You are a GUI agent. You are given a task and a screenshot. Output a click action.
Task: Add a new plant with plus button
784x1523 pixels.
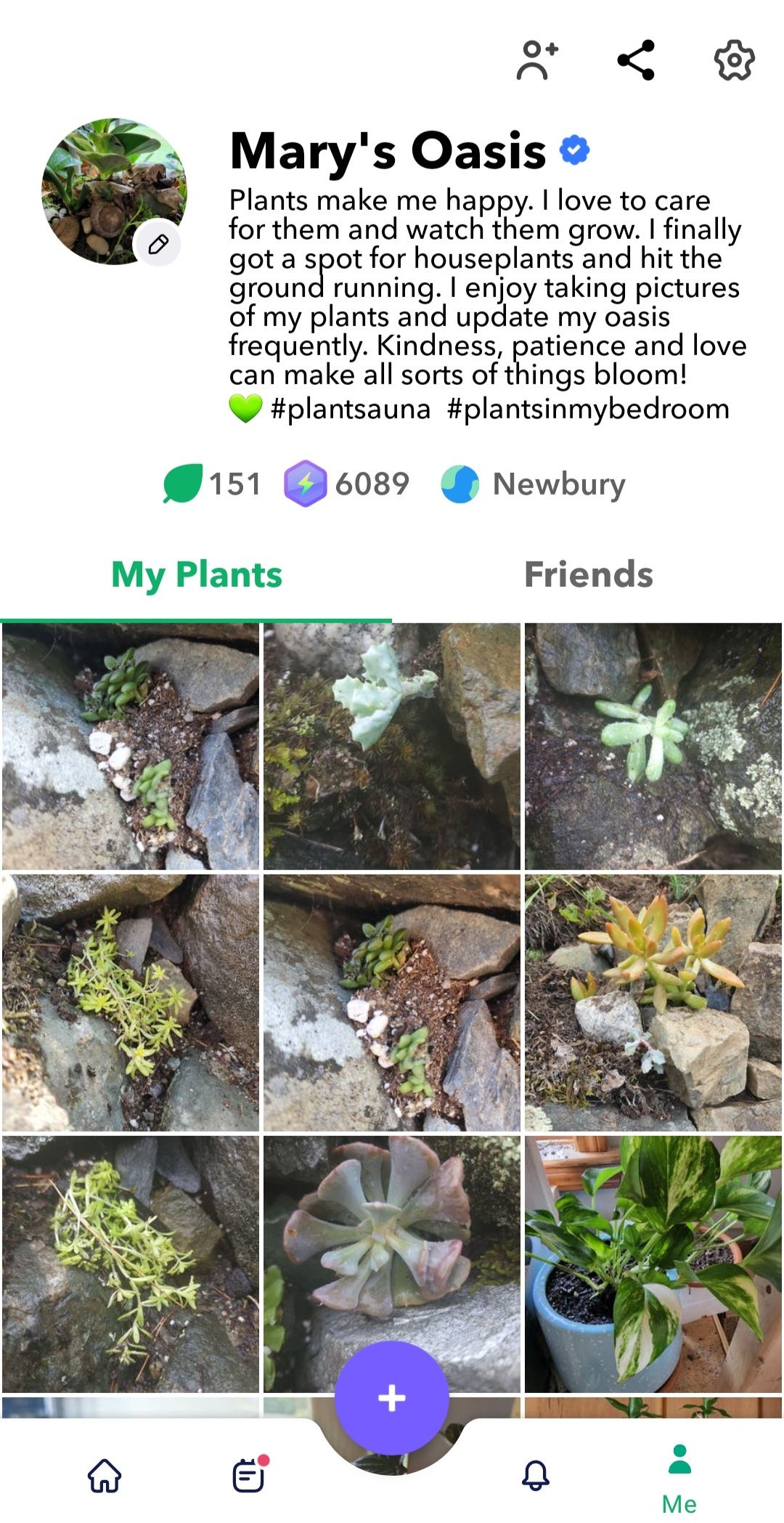click(392, 1398)
